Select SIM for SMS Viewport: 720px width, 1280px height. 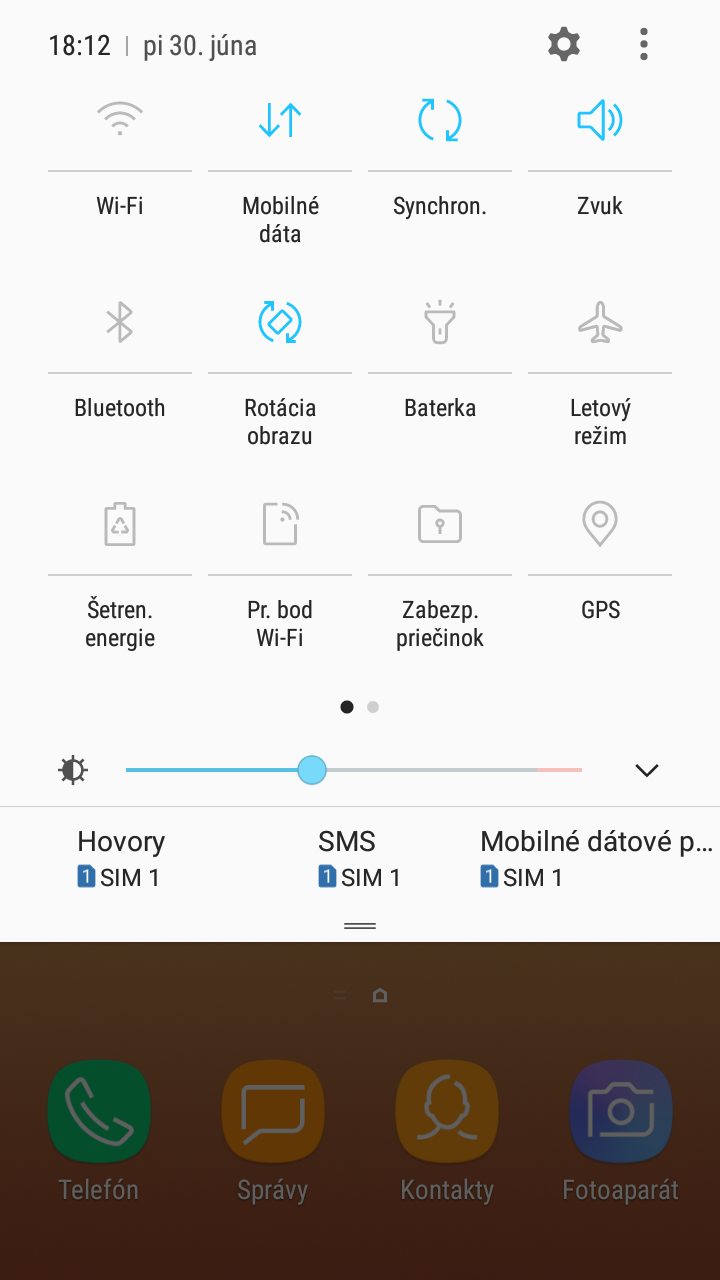[x=359, y=859]
